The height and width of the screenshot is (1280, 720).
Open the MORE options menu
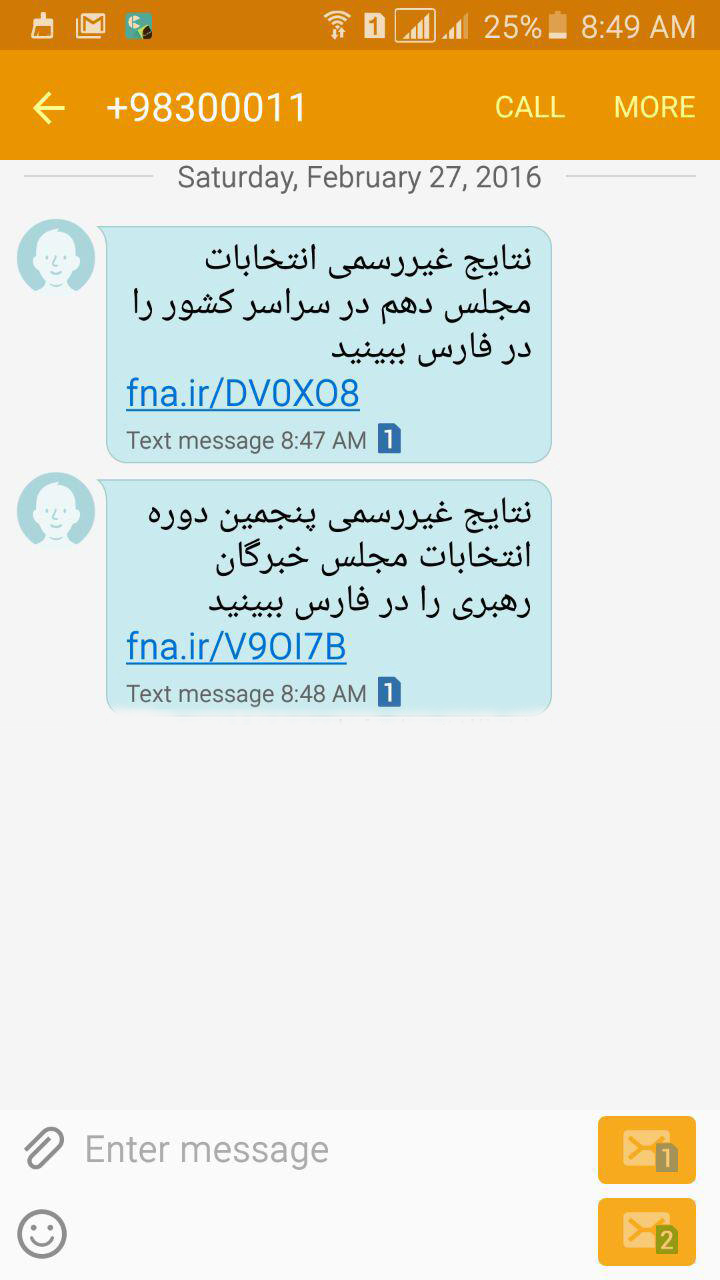click(655, 106)
